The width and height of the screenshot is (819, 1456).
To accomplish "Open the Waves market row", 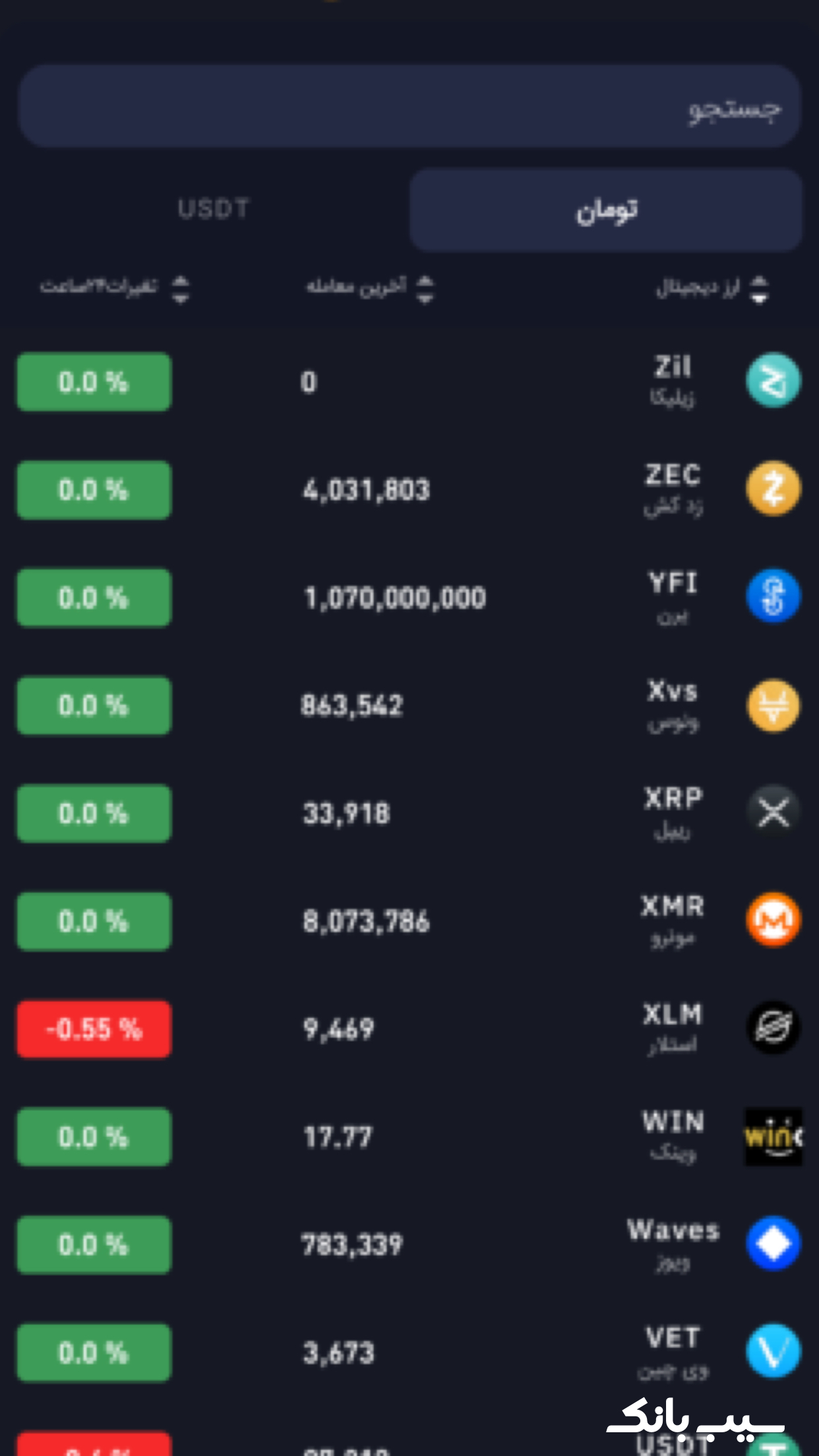I will coord(409,1245).
